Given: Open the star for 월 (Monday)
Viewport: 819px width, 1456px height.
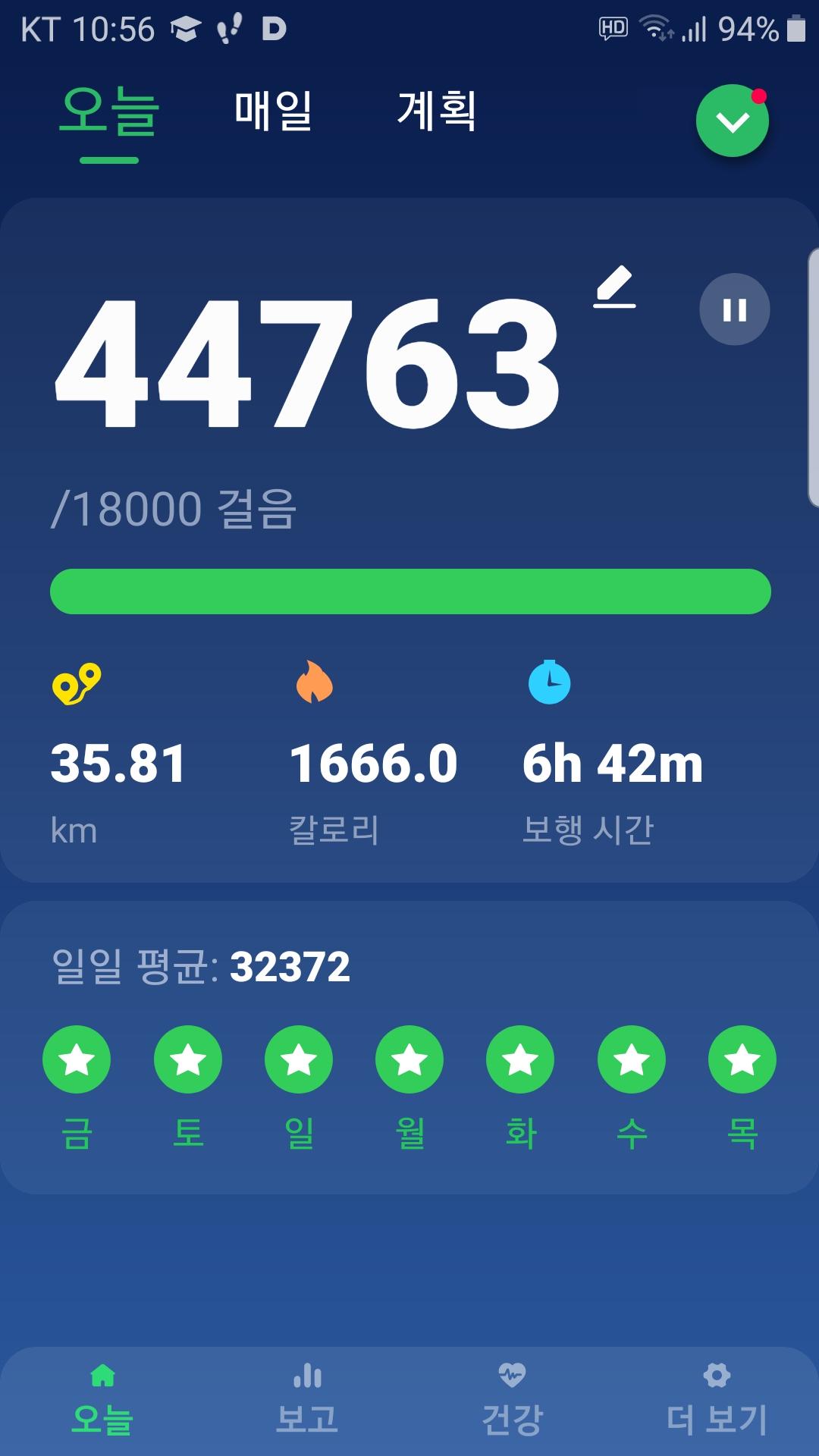Looking at the screenshot, I should tap(409, 1059).
